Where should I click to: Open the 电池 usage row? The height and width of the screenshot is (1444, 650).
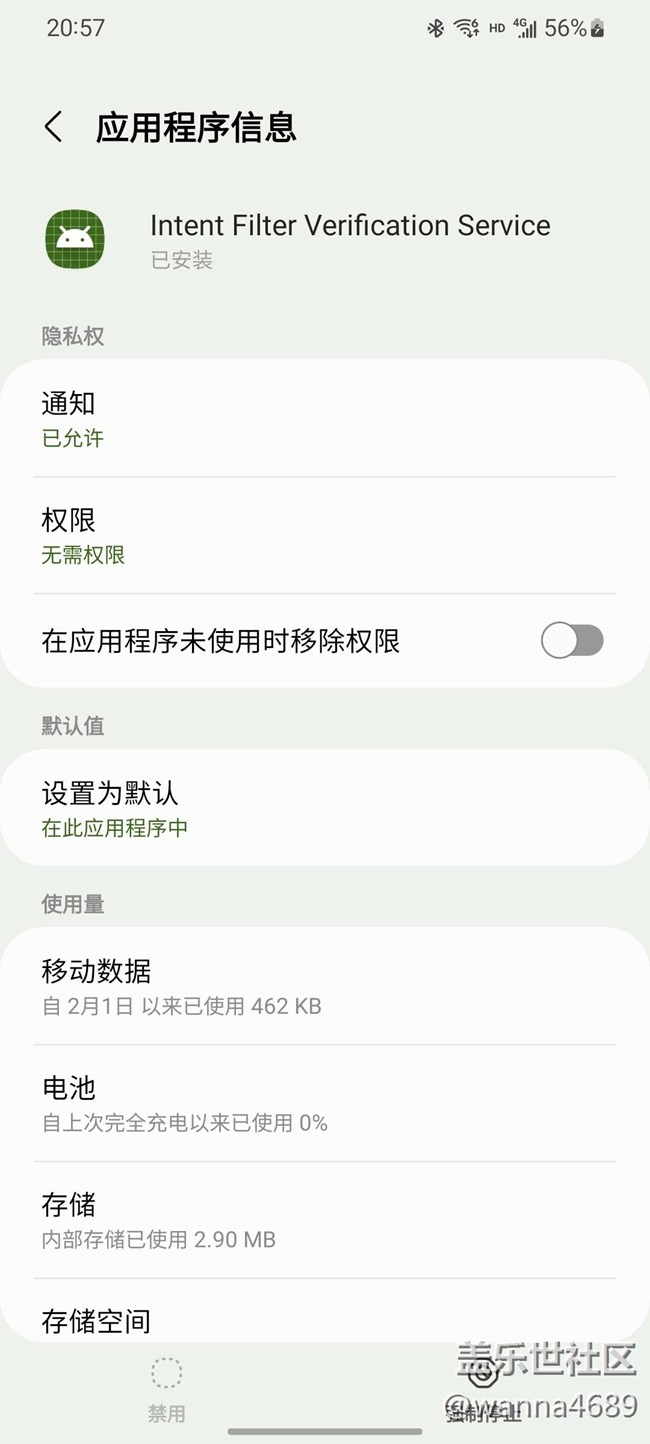pos(325,1103)
